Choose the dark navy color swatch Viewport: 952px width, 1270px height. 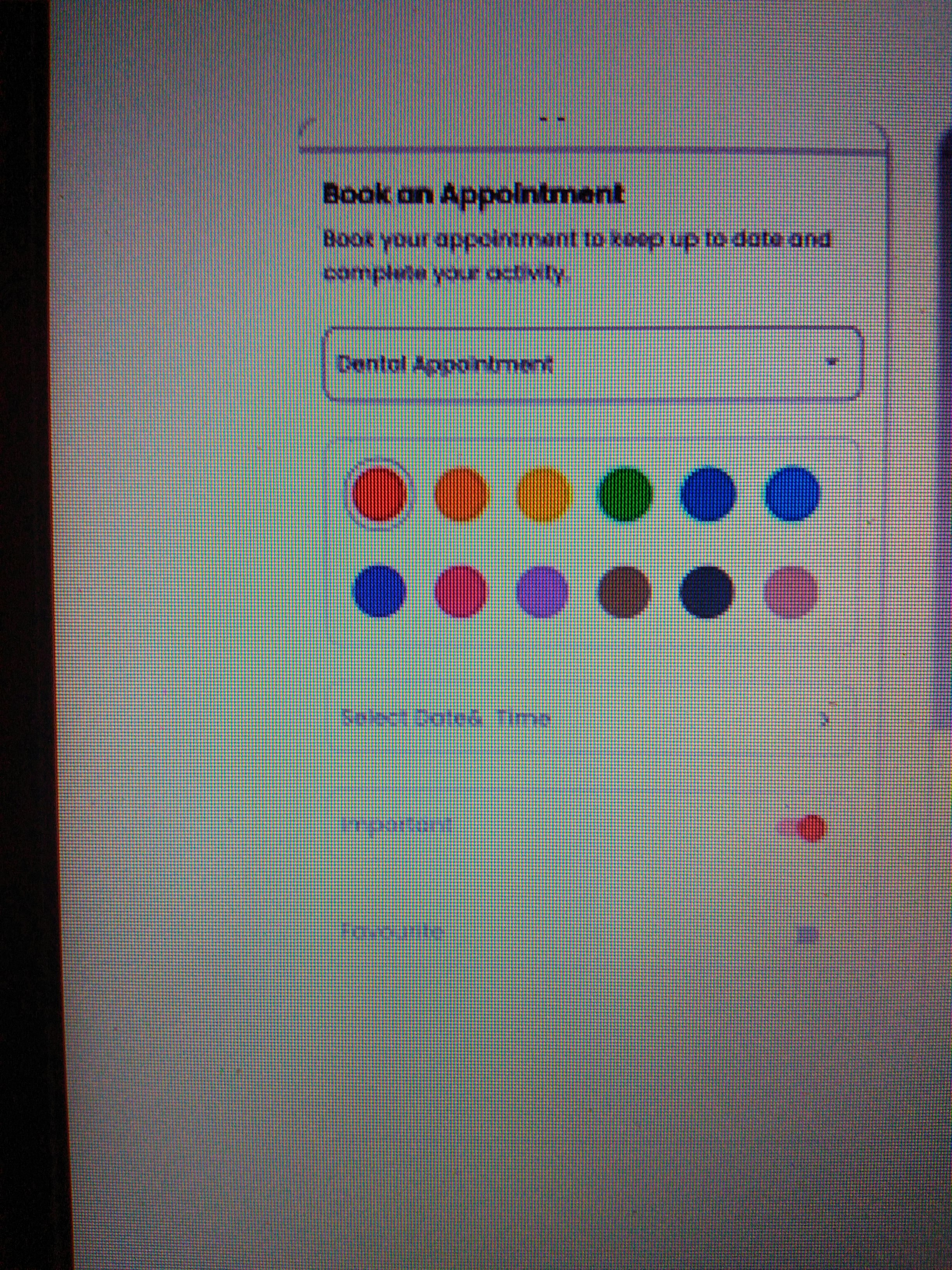pyautogui.click(x=706, y=592)
